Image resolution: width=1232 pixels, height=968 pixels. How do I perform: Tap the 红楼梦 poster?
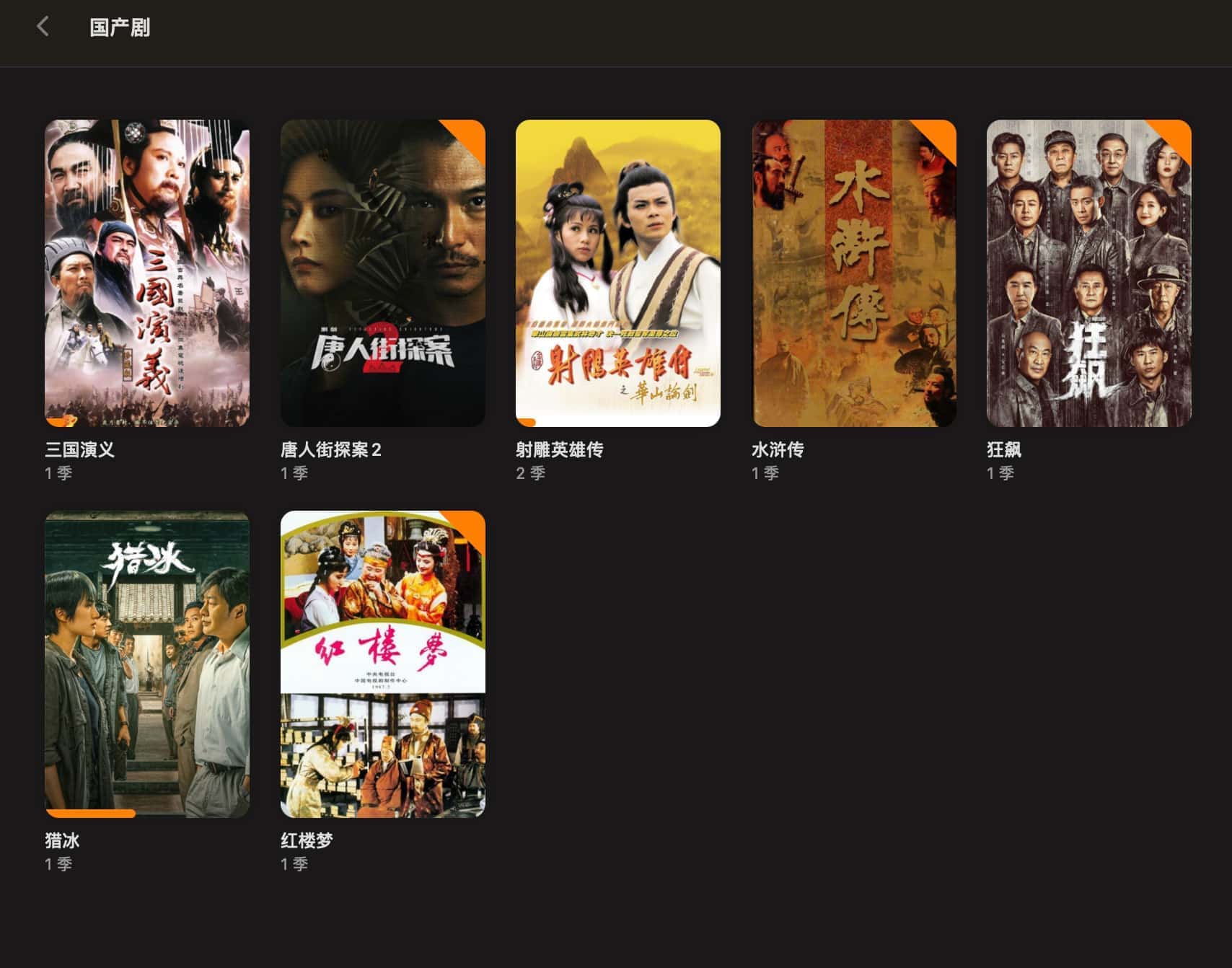(382, 664)
